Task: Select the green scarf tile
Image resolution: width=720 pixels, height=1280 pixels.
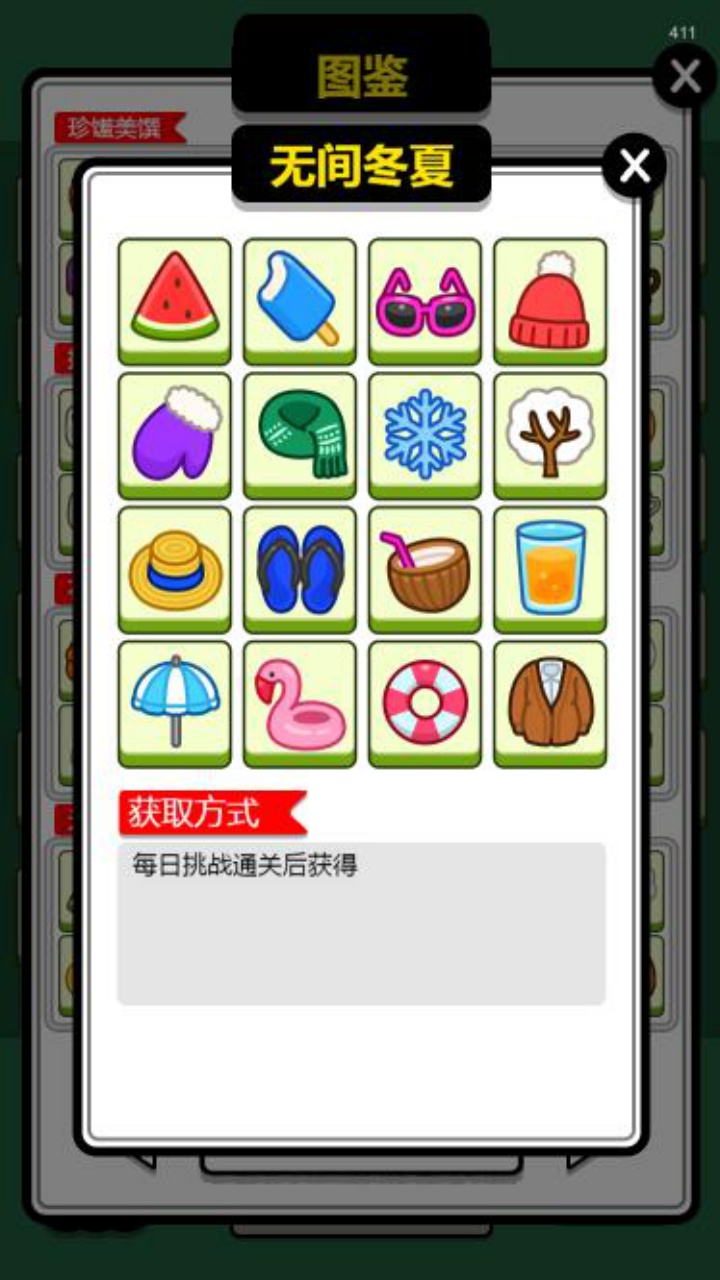Action: (300, 434)
